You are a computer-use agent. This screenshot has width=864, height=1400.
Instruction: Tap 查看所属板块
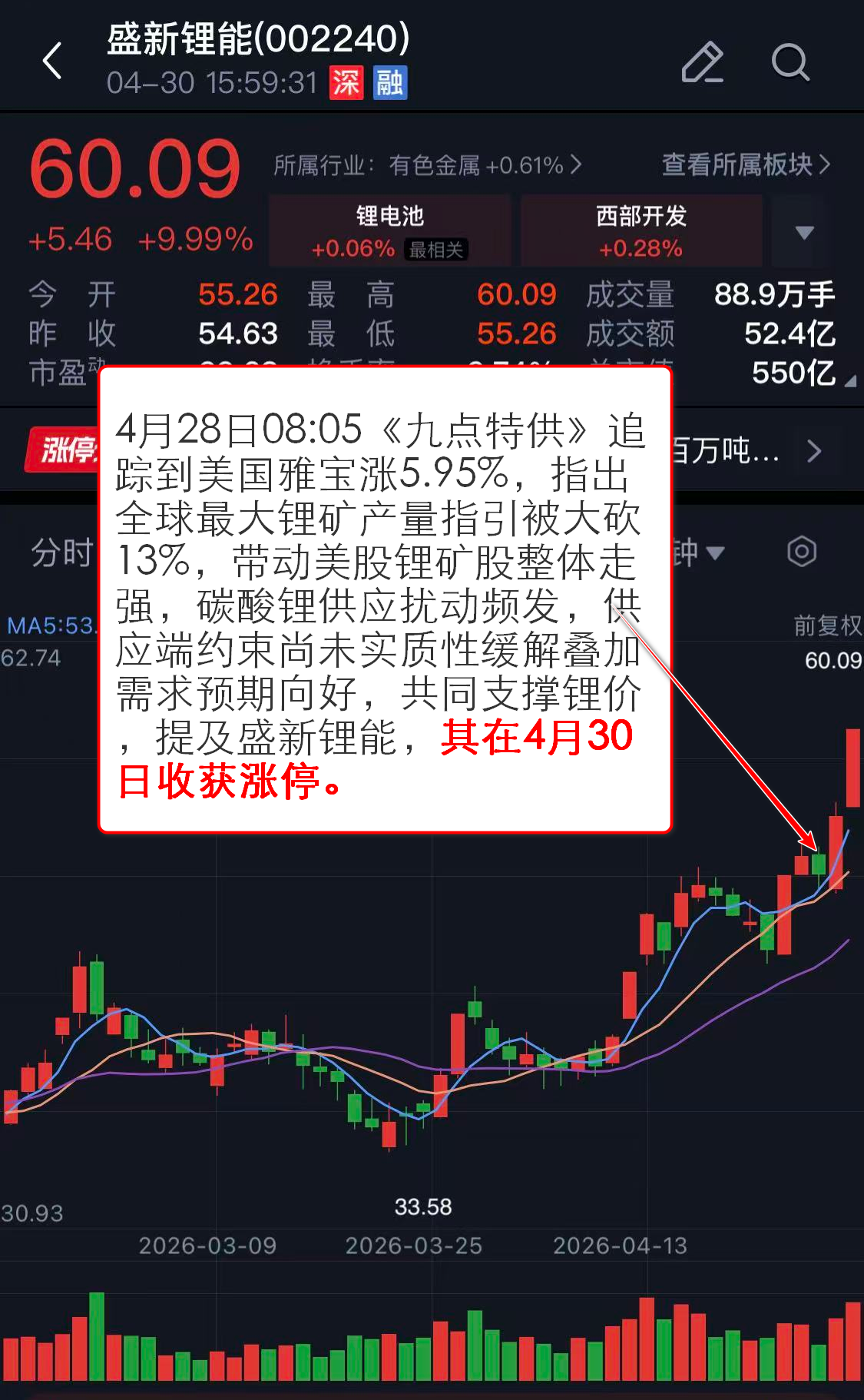point(745,164)
